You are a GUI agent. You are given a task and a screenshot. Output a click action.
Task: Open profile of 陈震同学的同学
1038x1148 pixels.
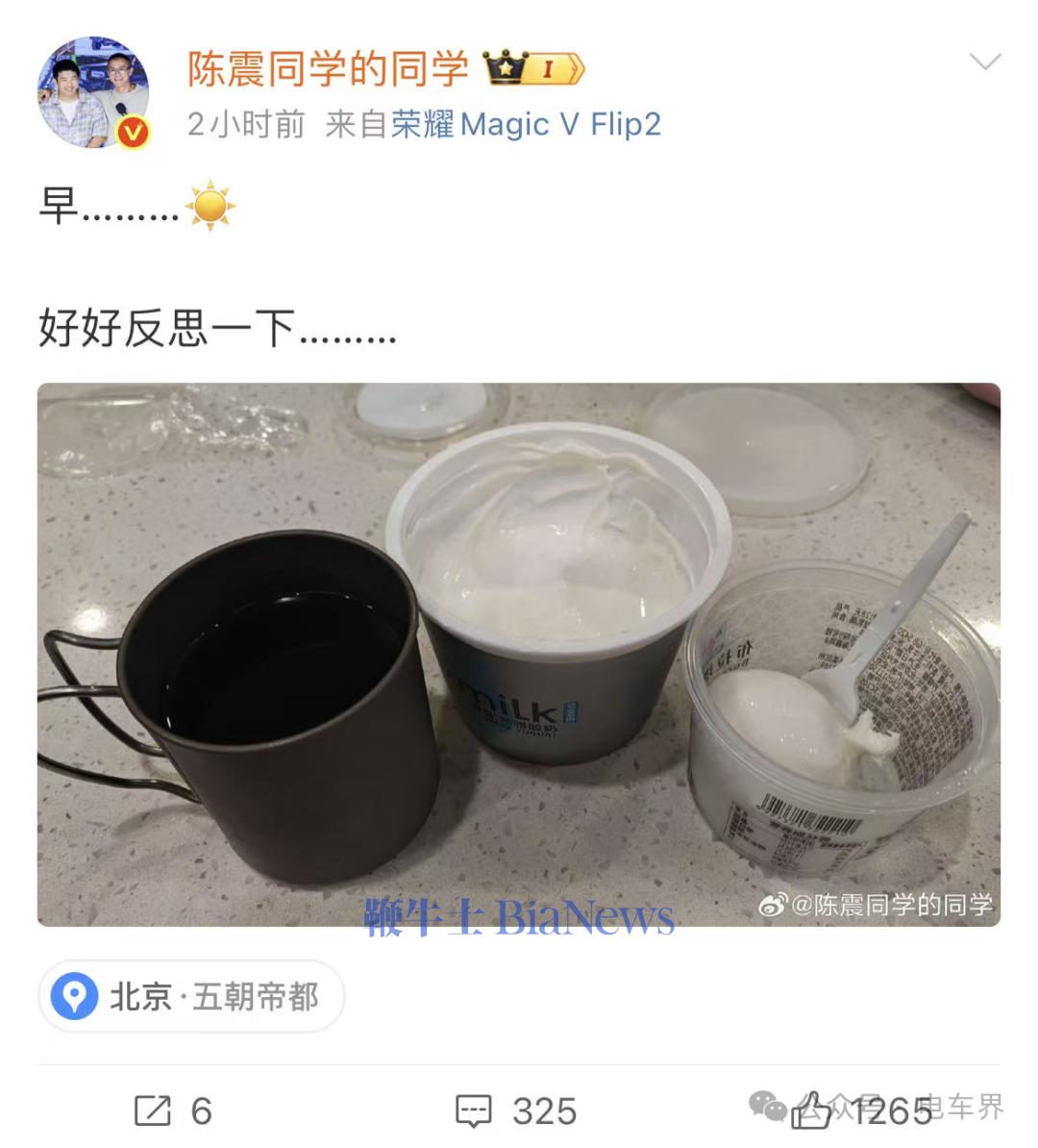tap(327, 67)
